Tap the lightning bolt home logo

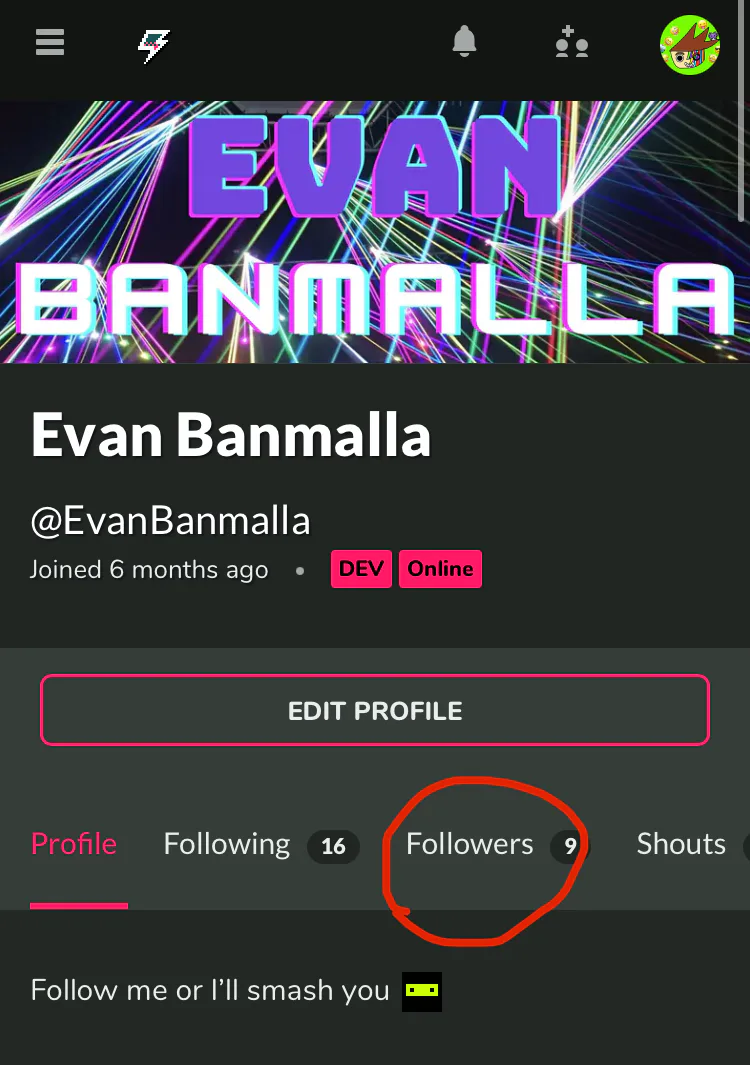[x=154, y=45]
